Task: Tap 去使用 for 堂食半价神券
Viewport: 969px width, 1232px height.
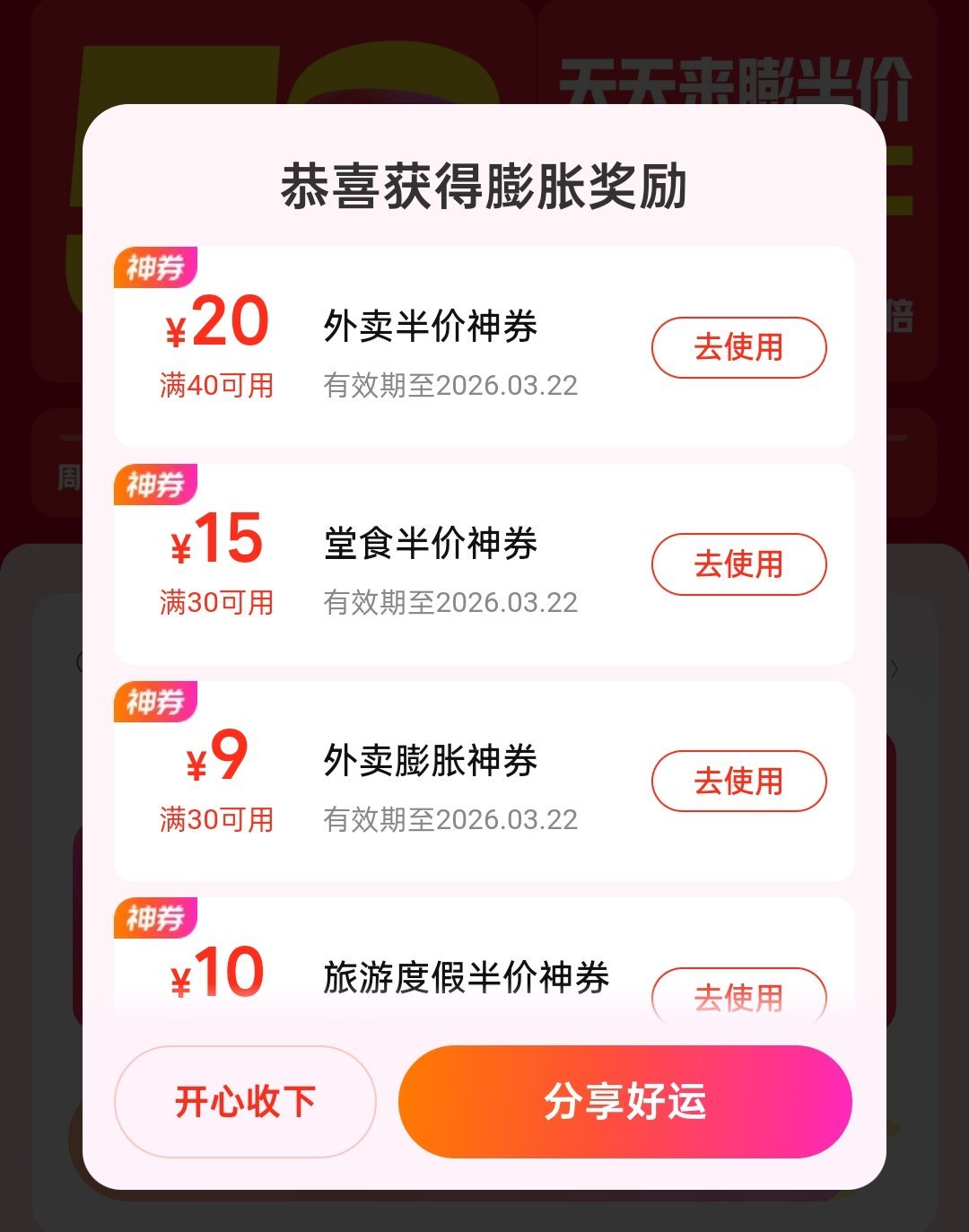Action: click(x=738, y=564)
